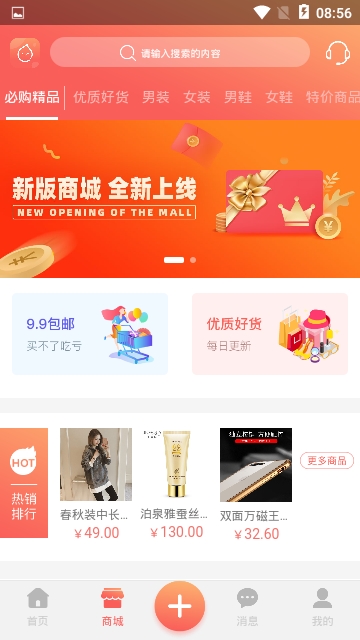This screenshot has height=640, width=360.
Task: View the 泊泉雅蚕丝 product at ¥130.00
Action: [176, 484]
